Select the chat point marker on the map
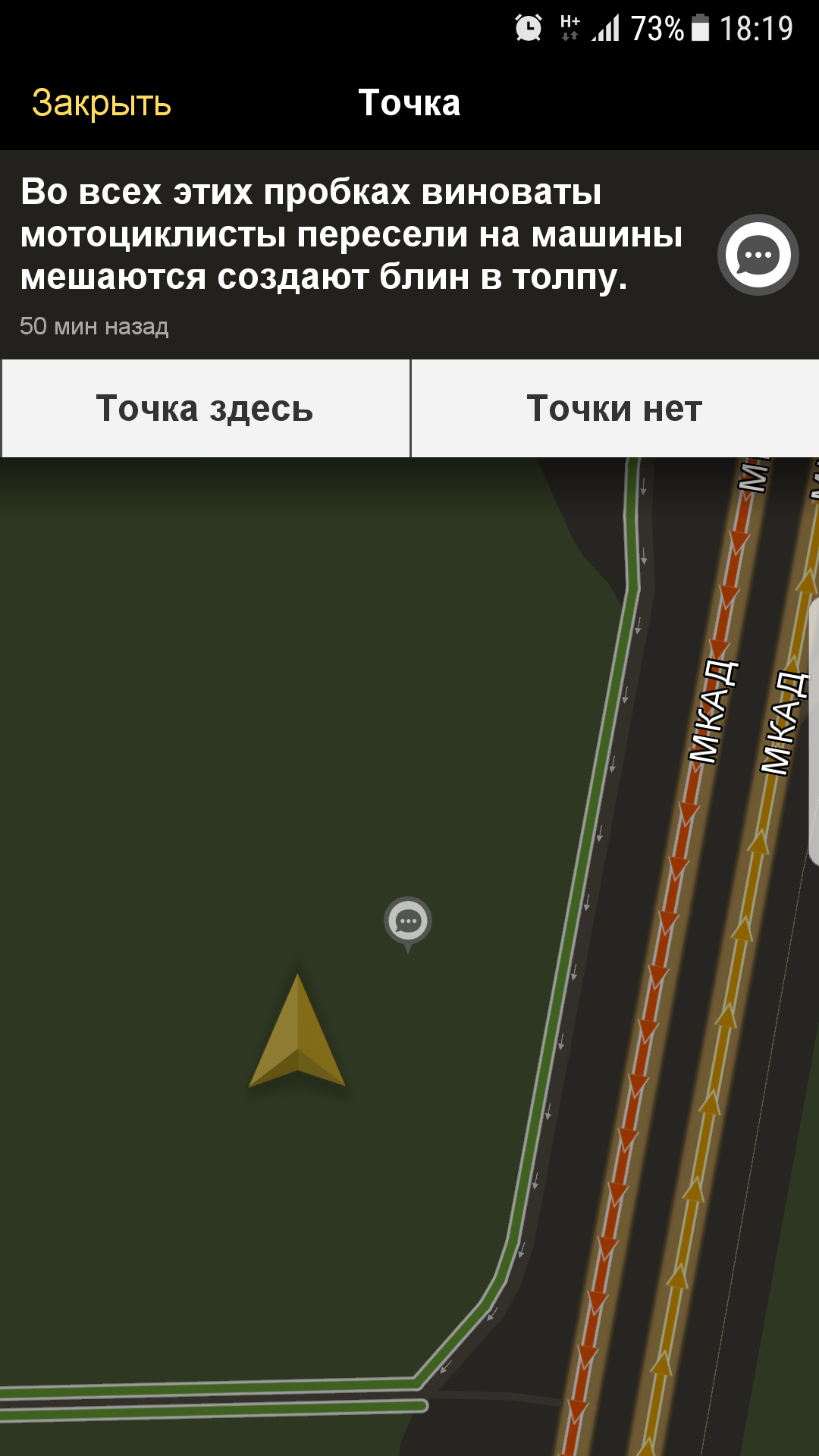This screenshot has height=1456, width=819. (x=408, y=921)
